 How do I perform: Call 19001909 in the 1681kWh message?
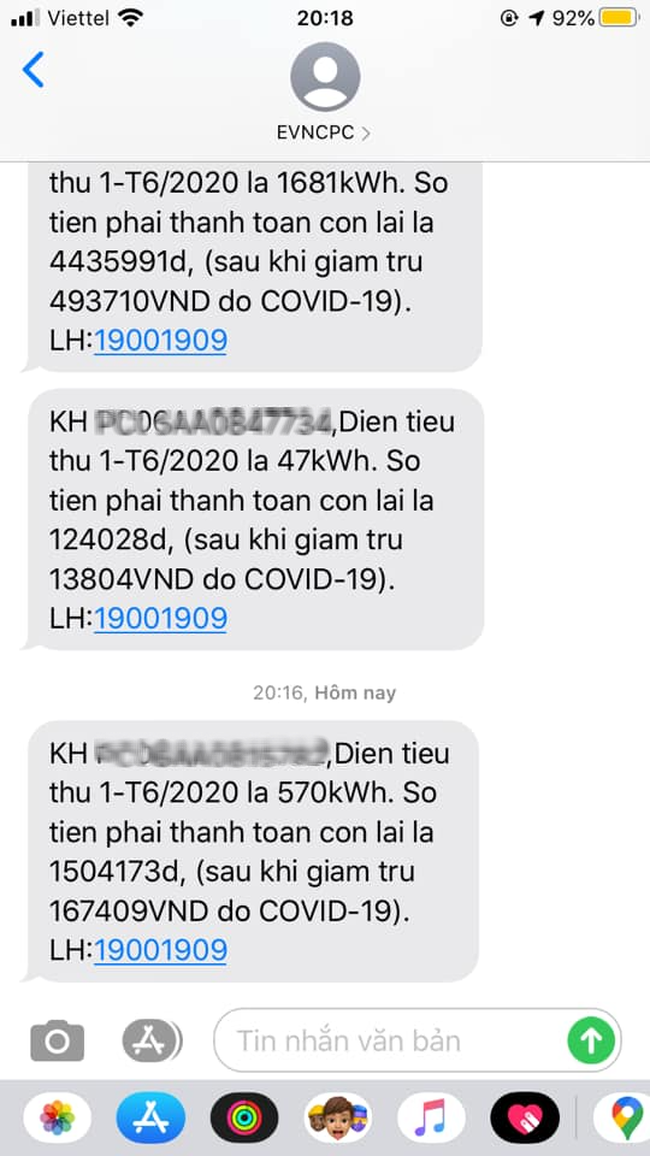pos(160,342)
